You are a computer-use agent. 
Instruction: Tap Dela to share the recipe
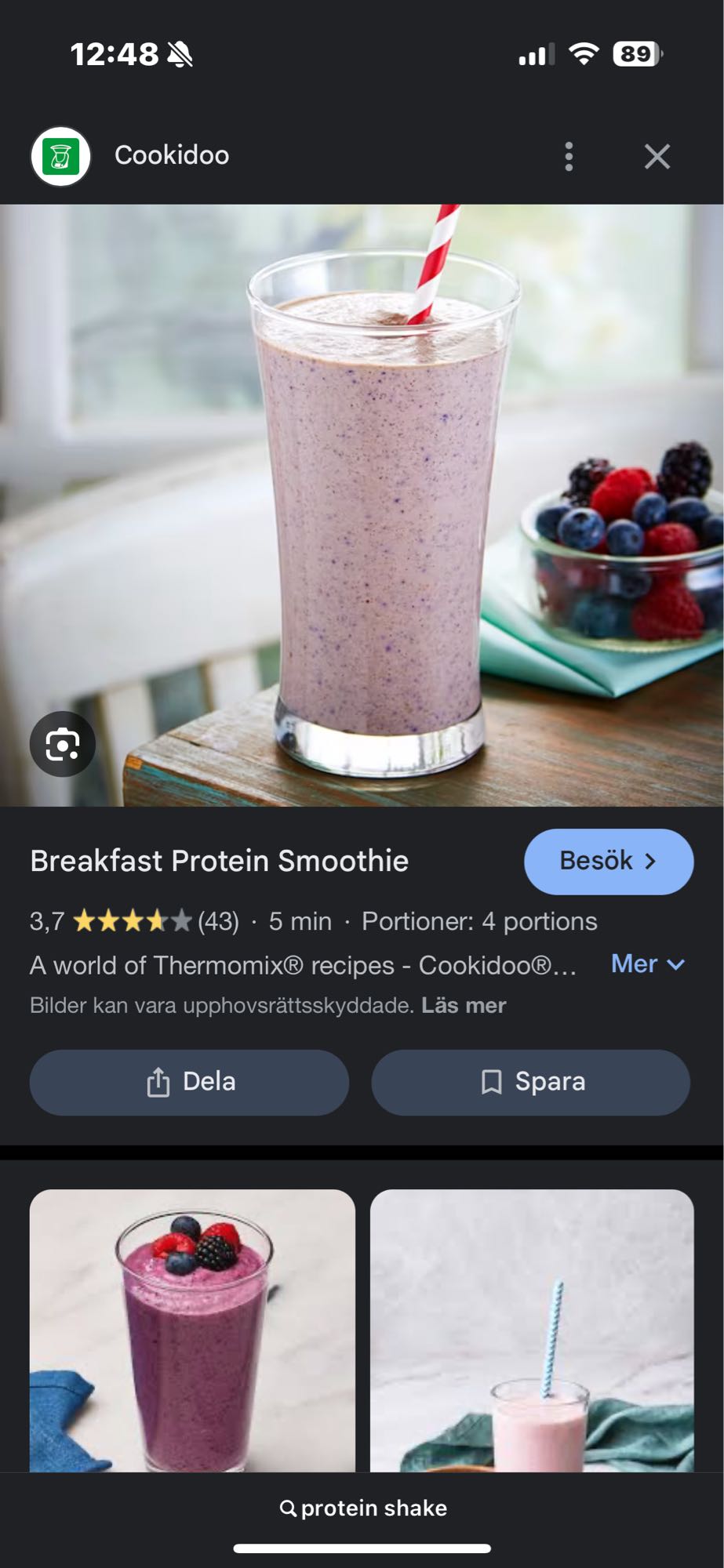pos(188,1081)
